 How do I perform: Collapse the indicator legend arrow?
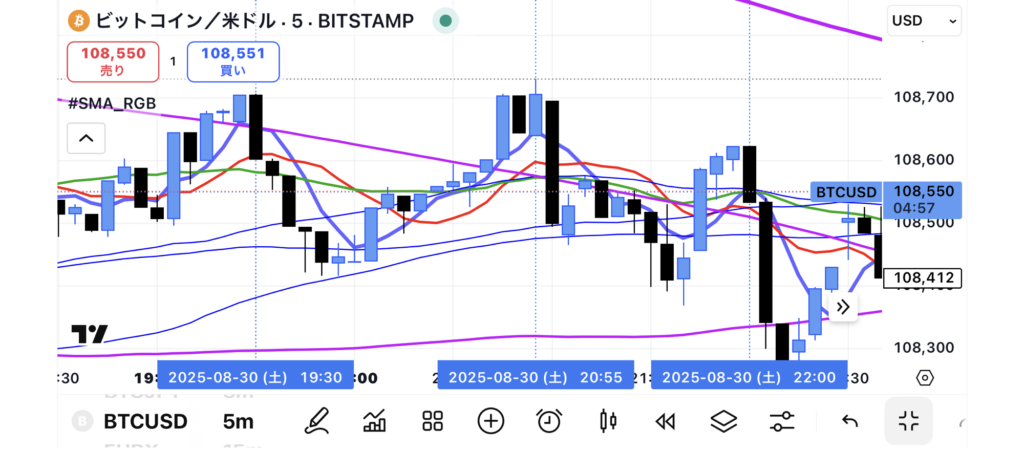(86, 138)
